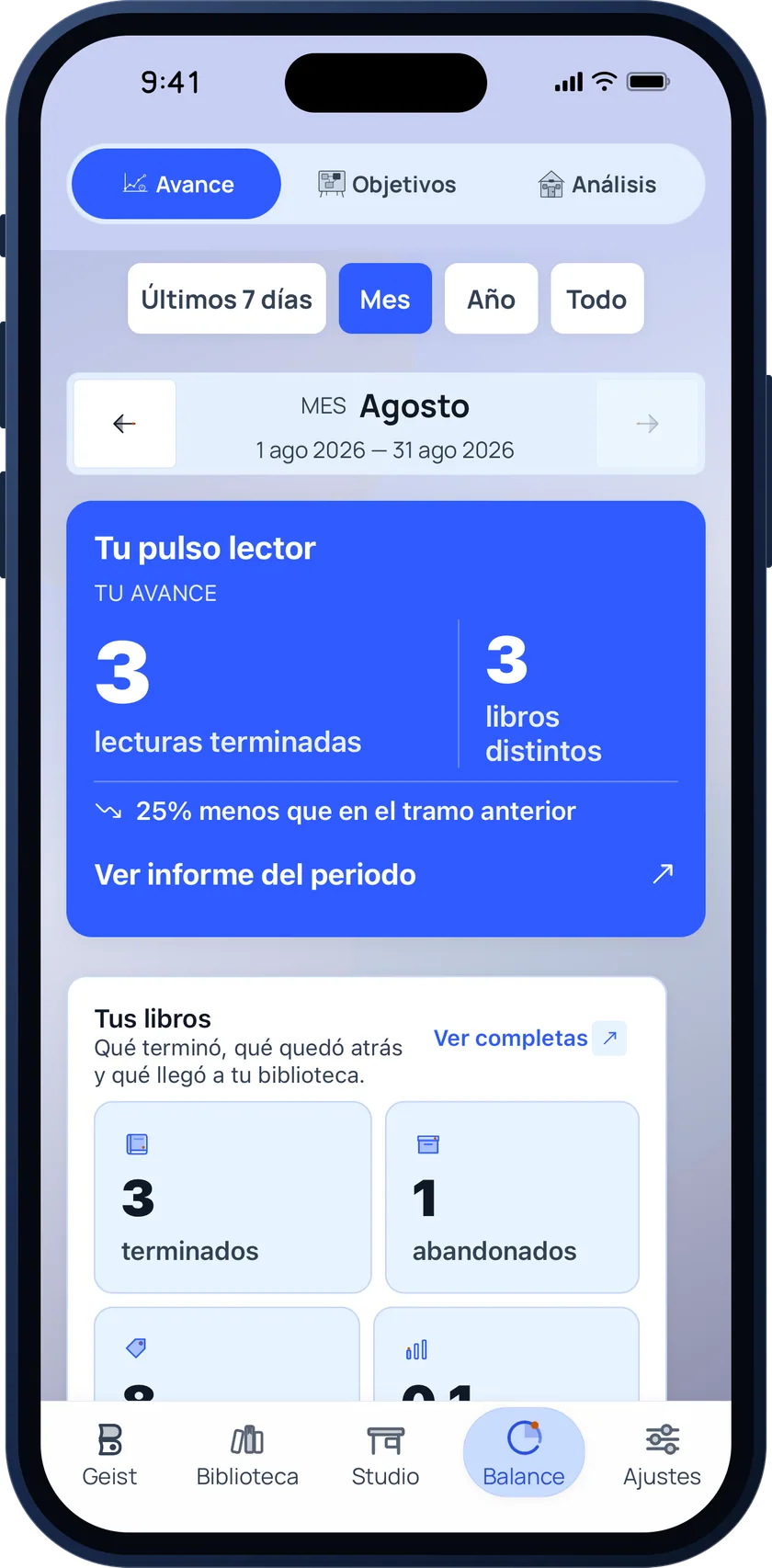Open the Biblioteca tab
Image resolution: width=772 pixels, height=1568 pixels.
coord(247,1454)
